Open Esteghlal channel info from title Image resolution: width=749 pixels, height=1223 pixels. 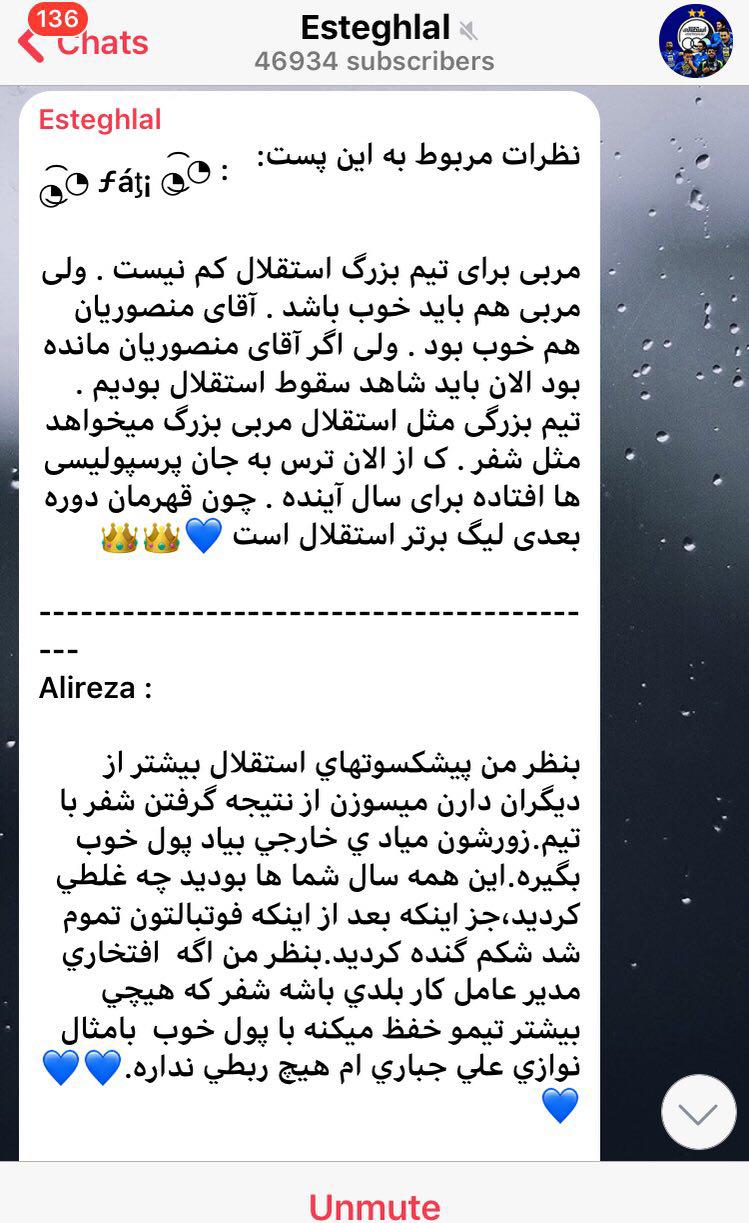[375, 28]
